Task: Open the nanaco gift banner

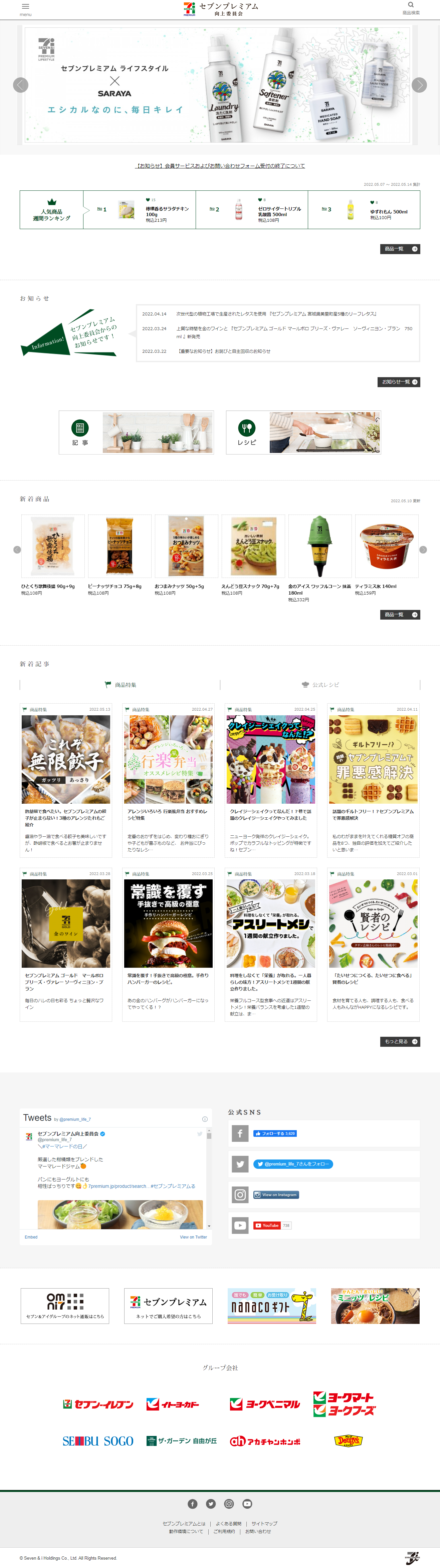Action: pos(272,1306)
